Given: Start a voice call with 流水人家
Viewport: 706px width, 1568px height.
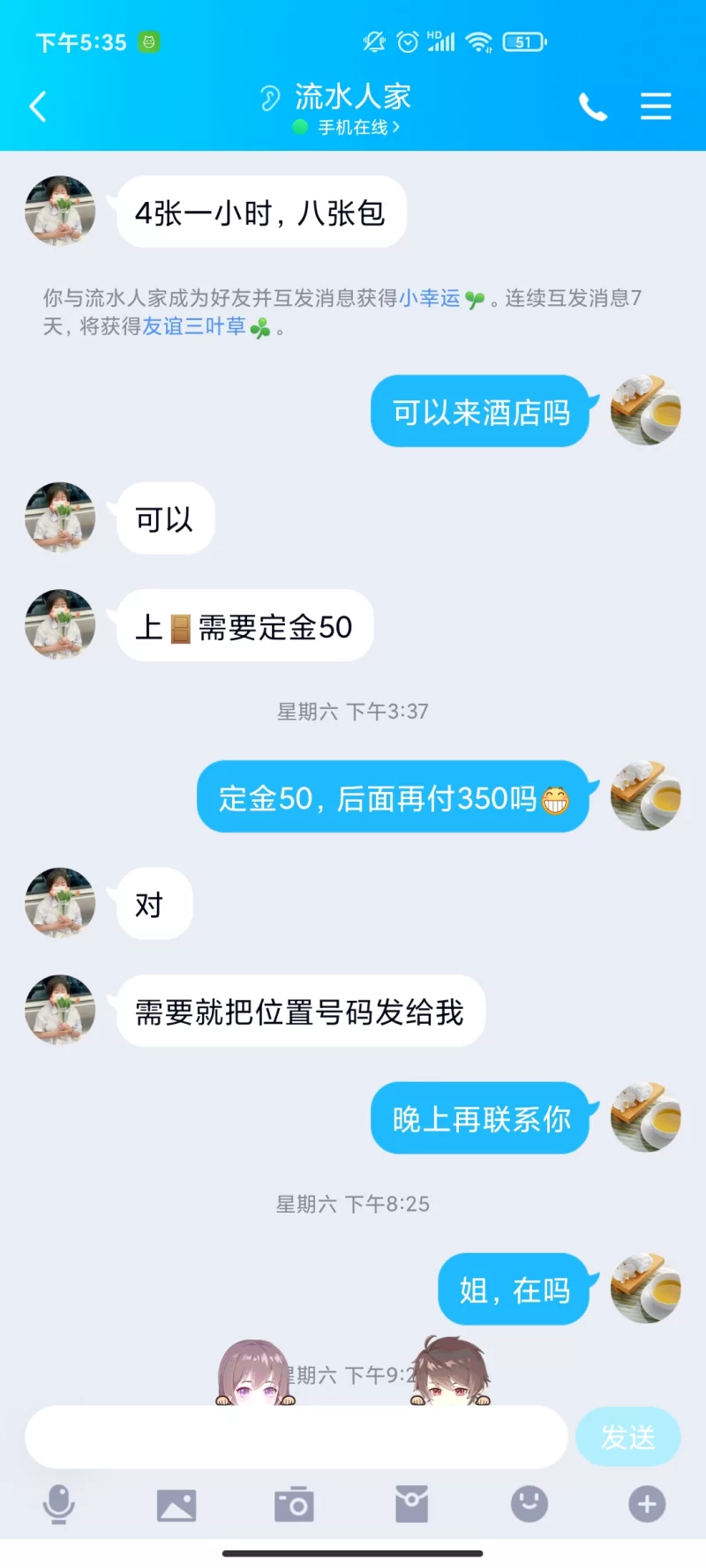Looking at the screenshot, I should tap(592, 107).
